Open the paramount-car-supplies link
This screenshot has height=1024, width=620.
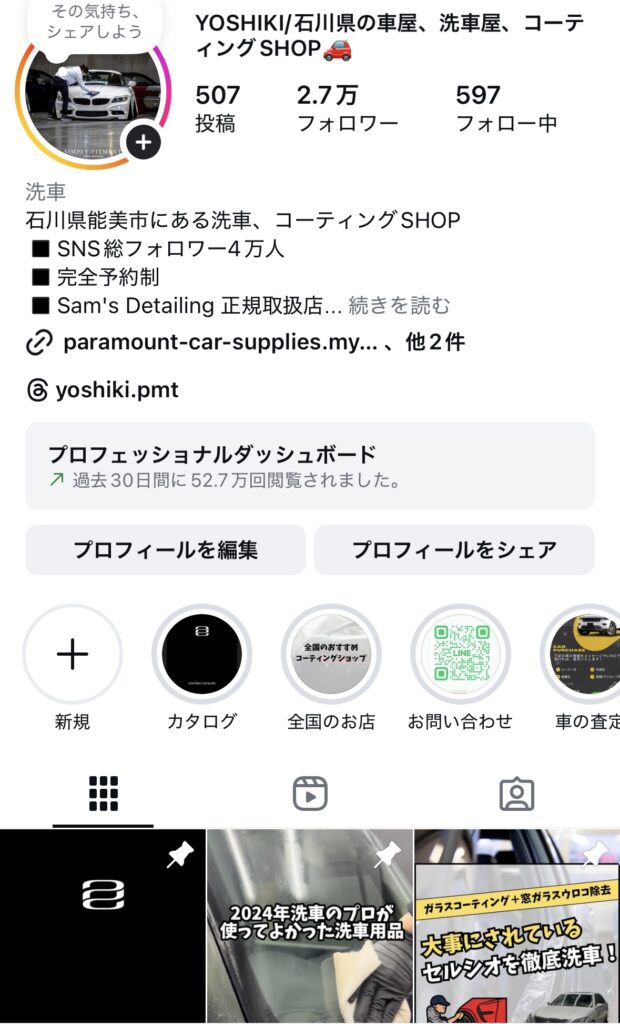pos(220,343)
